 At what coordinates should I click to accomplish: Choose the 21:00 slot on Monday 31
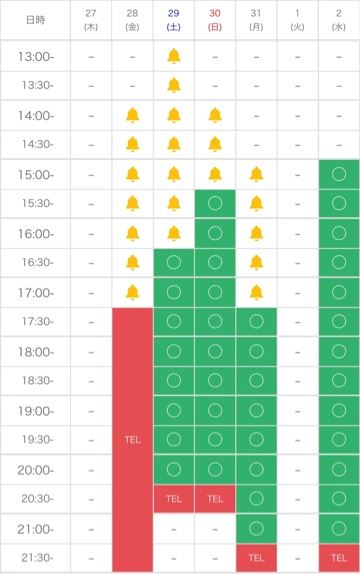[x=256, y=528]
